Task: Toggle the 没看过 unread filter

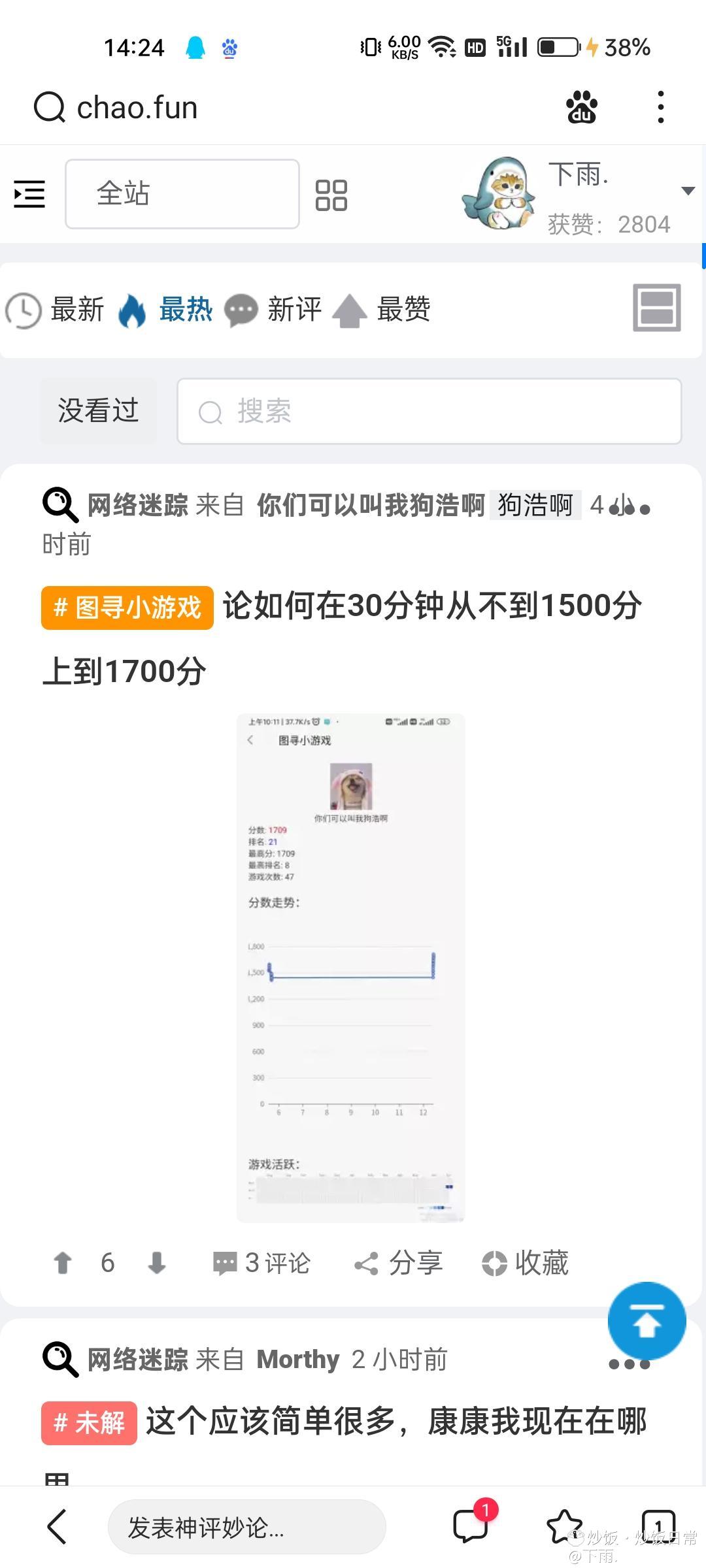Action: 98,410
